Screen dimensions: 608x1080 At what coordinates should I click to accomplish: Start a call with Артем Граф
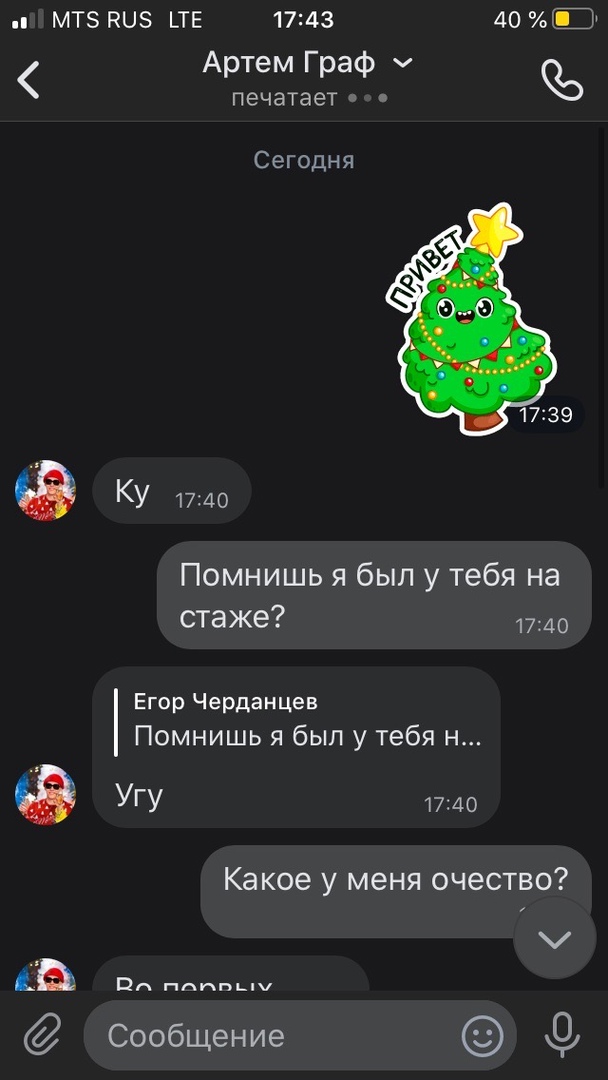(561, 80)
